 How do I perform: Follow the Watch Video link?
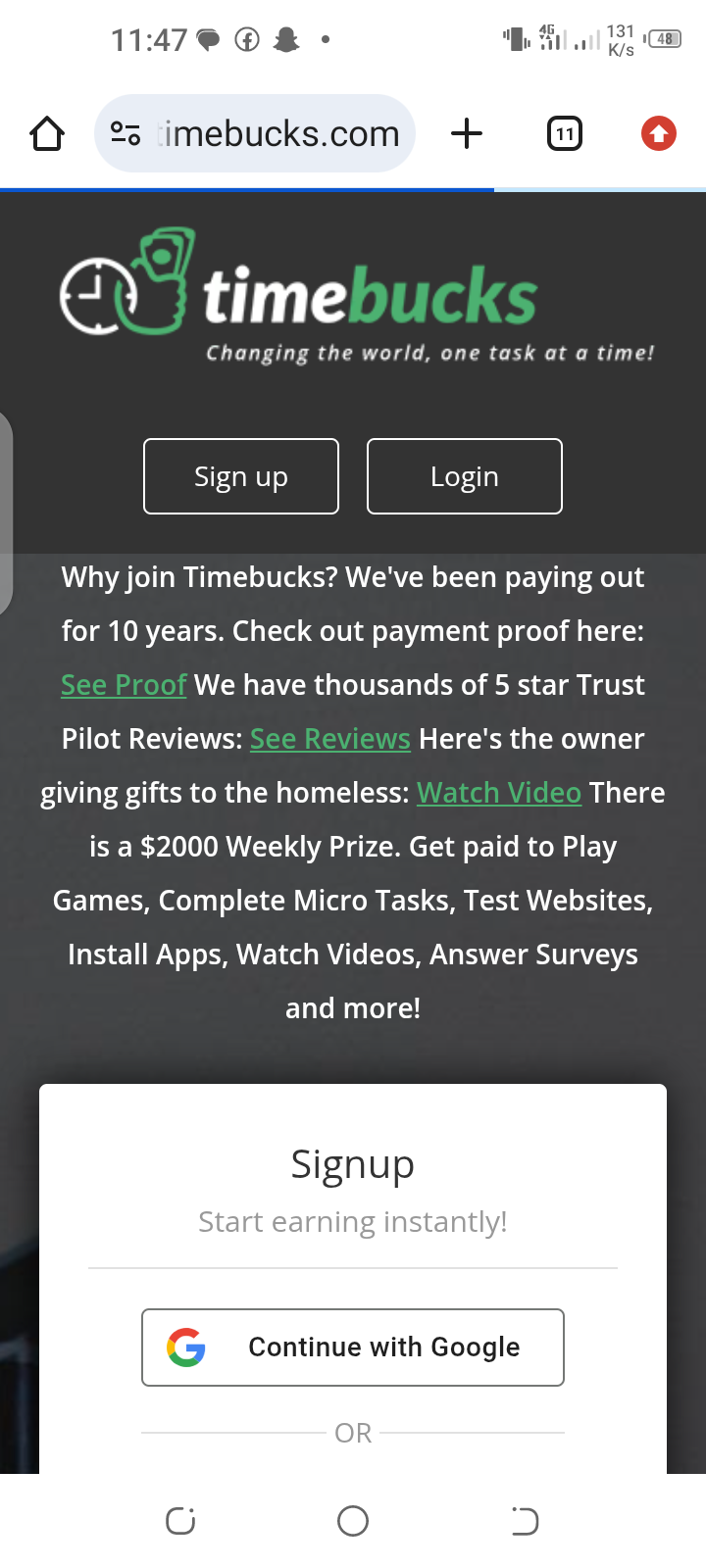pyautogui.click(x=499, y=793)
